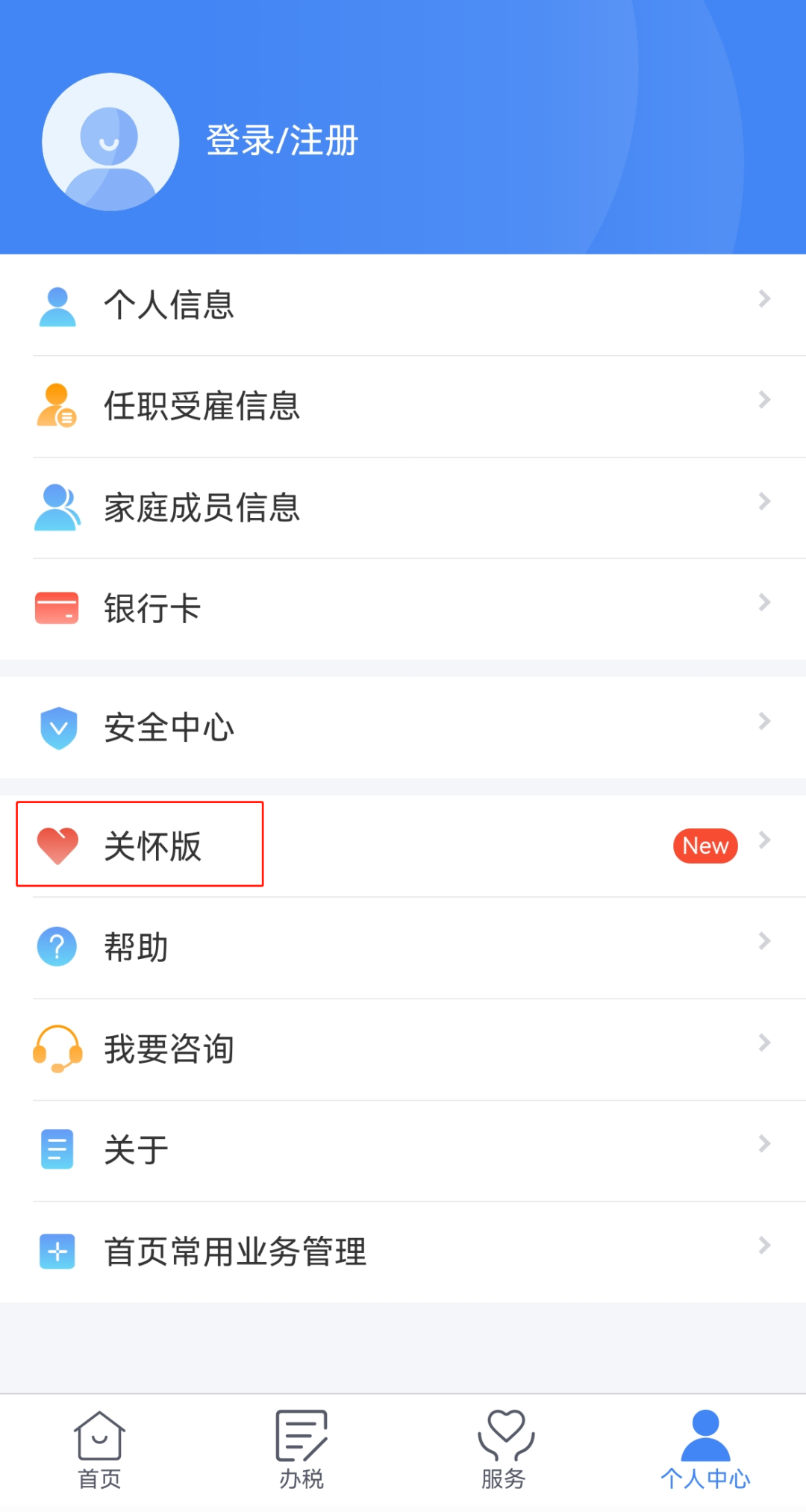This screenshot has height=1512, width=806.
Task: Open 银行卡 settings
Action: coord(403,609)
